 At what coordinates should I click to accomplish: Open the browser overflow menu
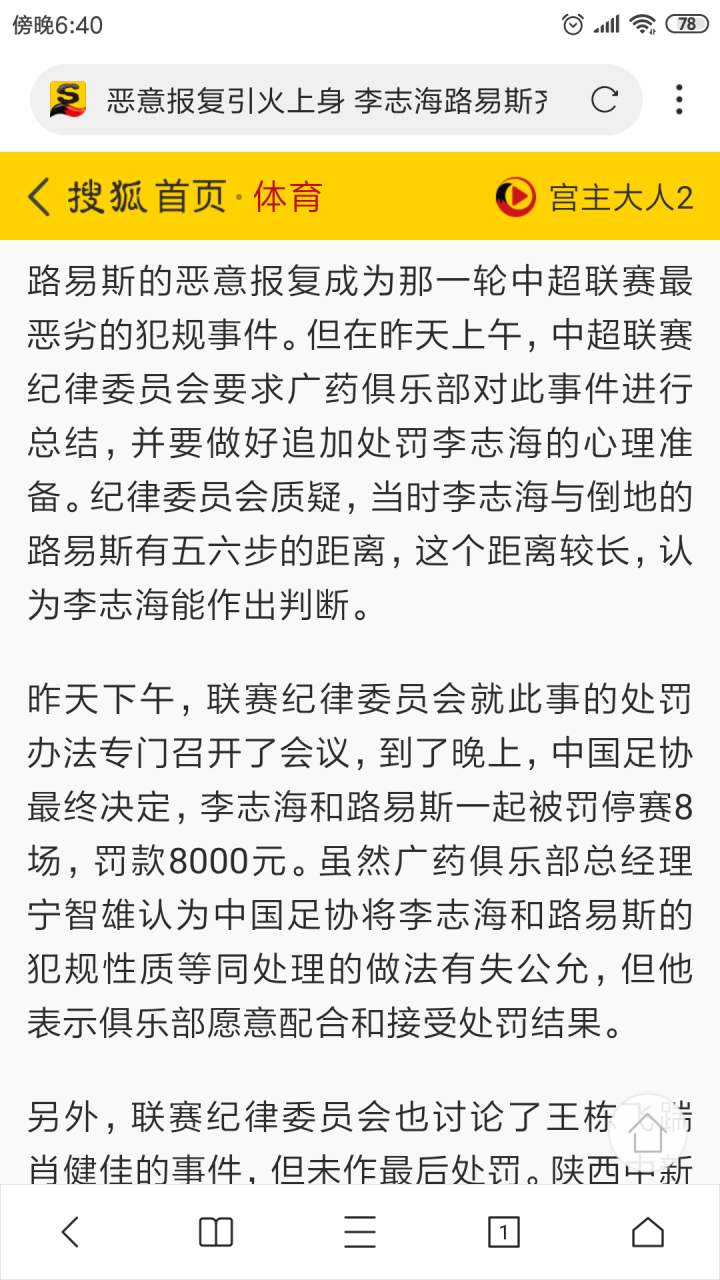pyautogui.click(x=679, y=99)
